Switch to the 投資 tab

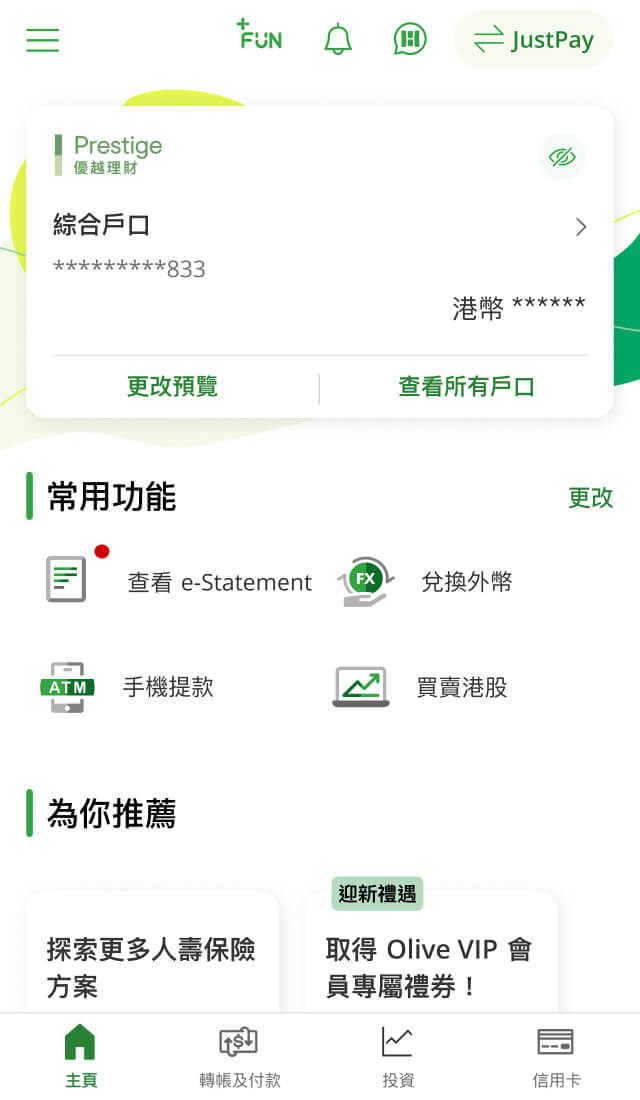point(398,1056)
